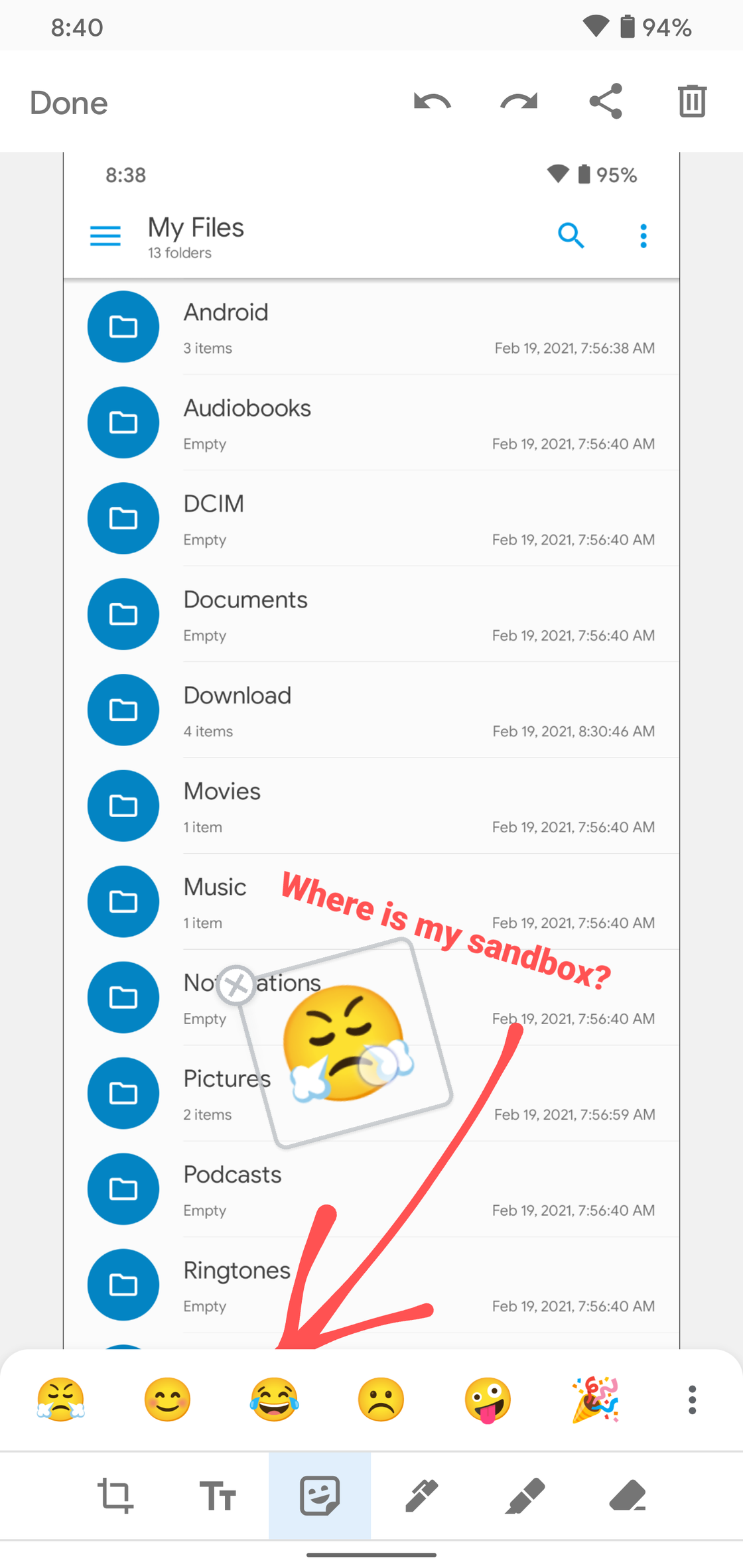
Task: Insert the frowning face emoji
Action: tap(381, 1400)
